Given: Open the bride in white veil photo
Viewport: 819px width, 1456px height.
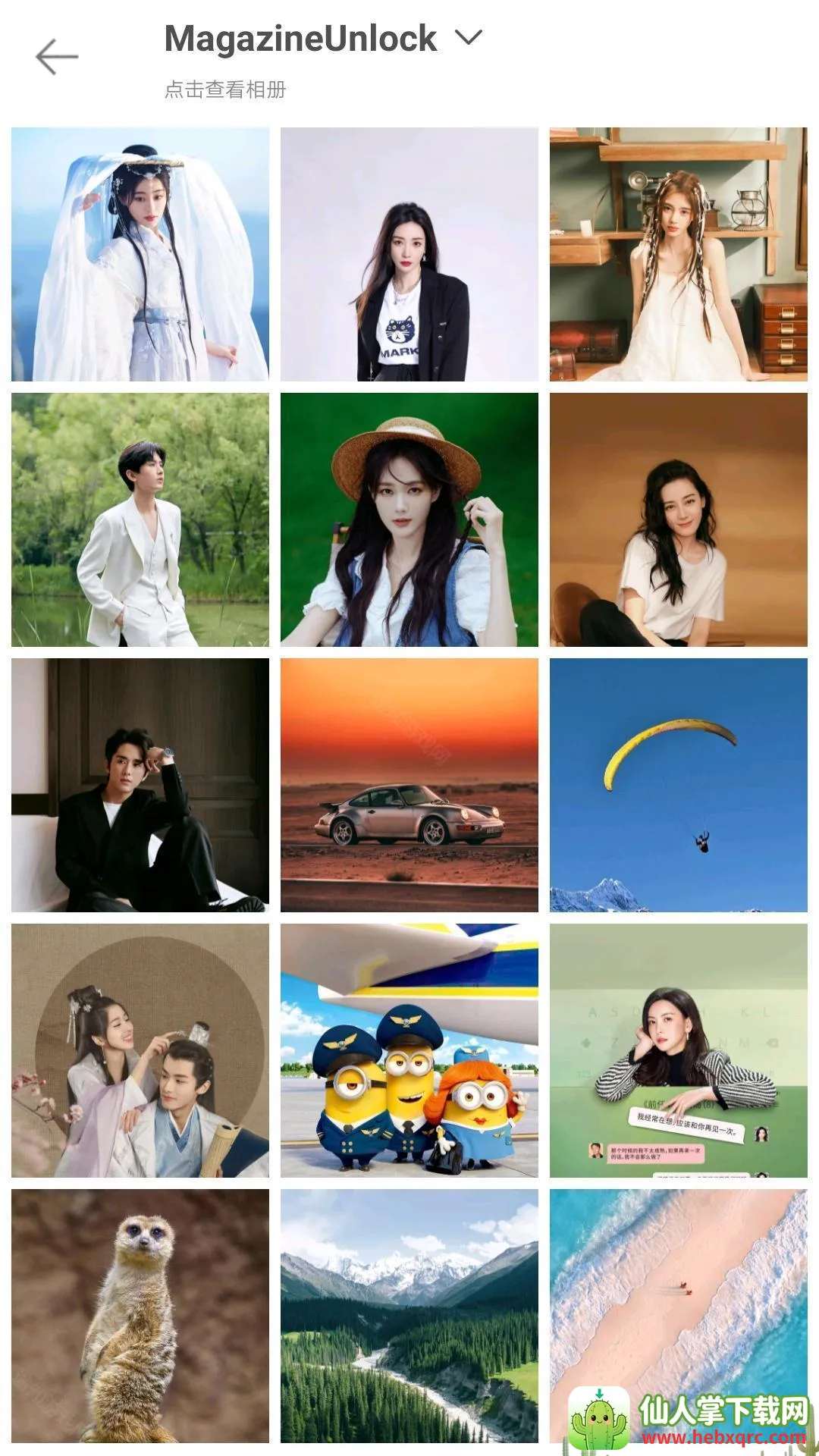Looking at the screenshot, I should (x=140, y=252).
